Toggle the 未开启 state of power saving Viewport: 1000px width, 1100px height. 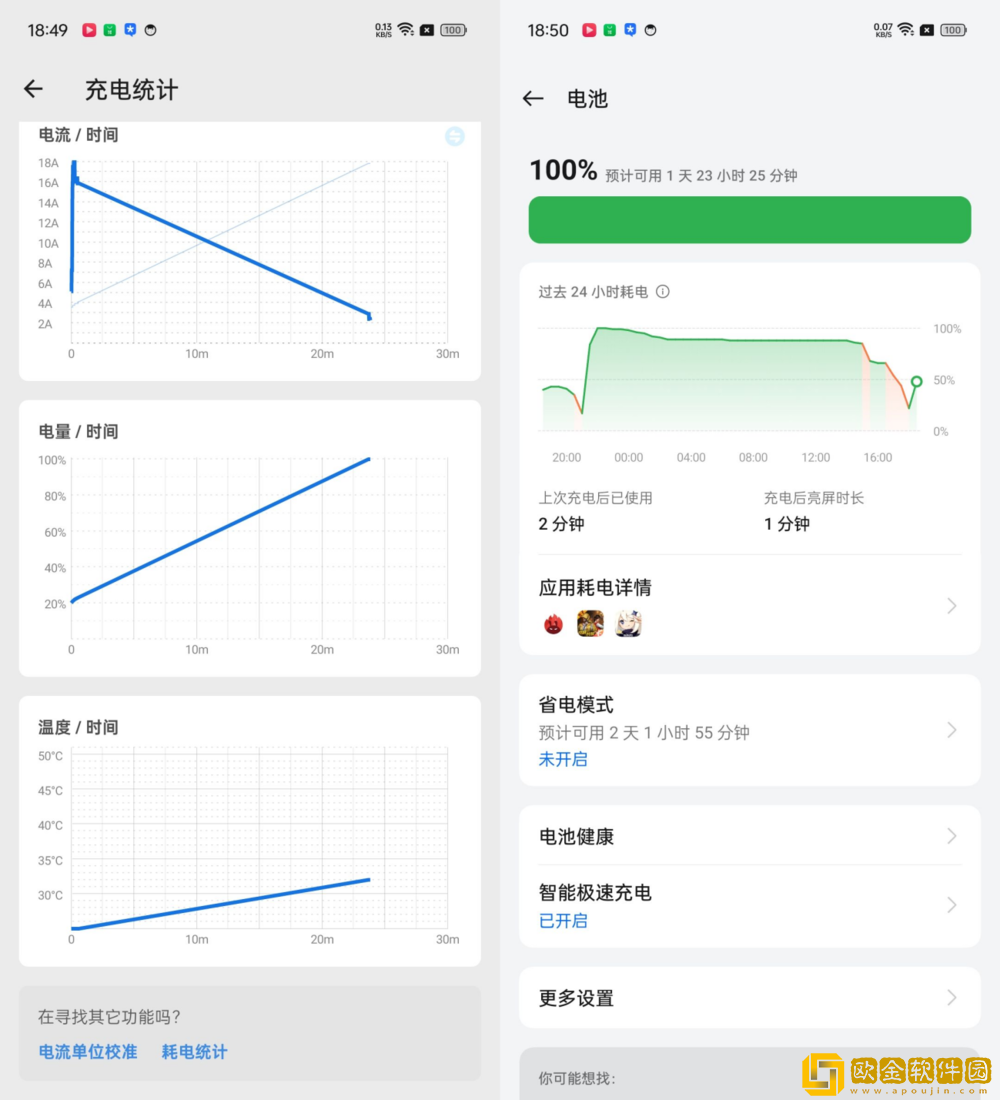[562, 760]
